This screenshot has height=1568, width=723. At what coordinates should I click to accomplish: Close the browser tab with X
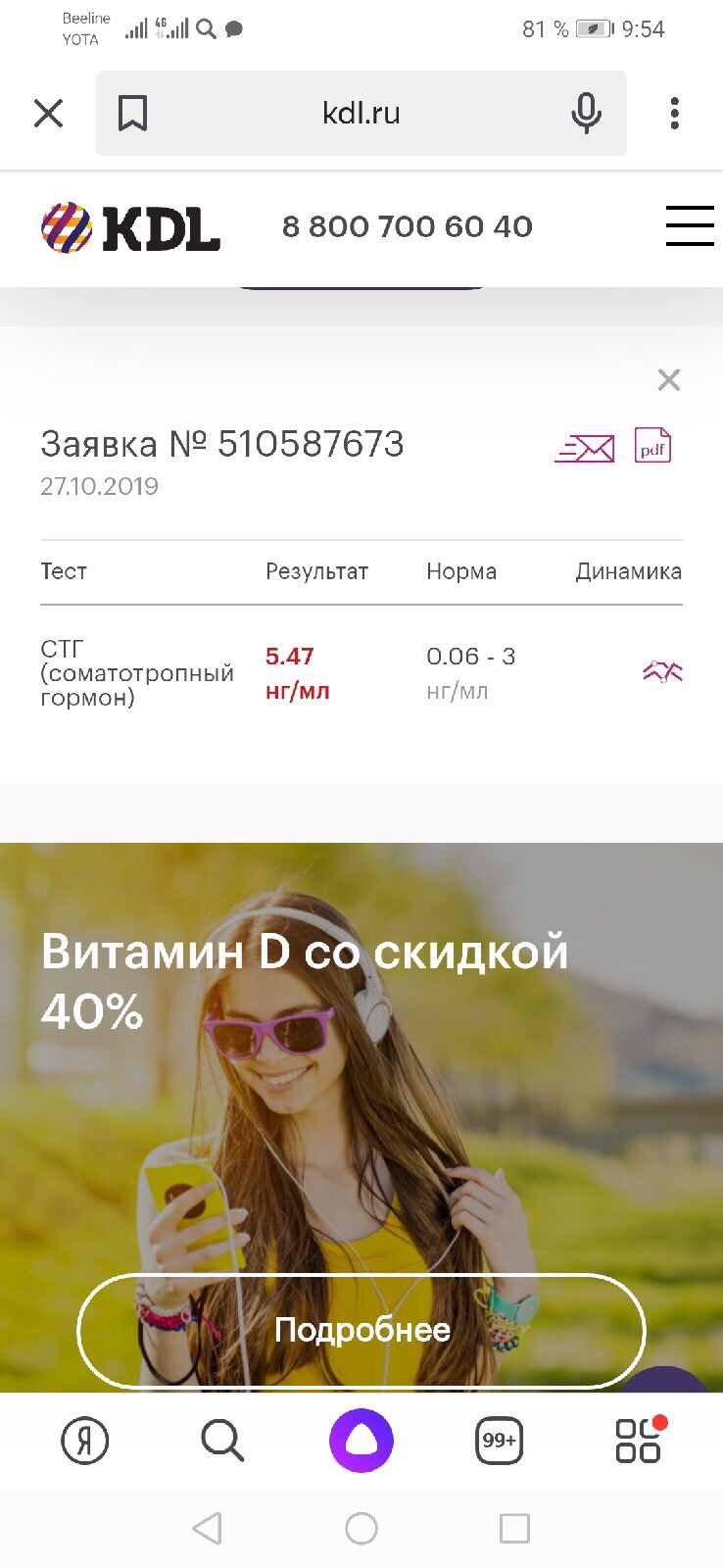(48, 114)
